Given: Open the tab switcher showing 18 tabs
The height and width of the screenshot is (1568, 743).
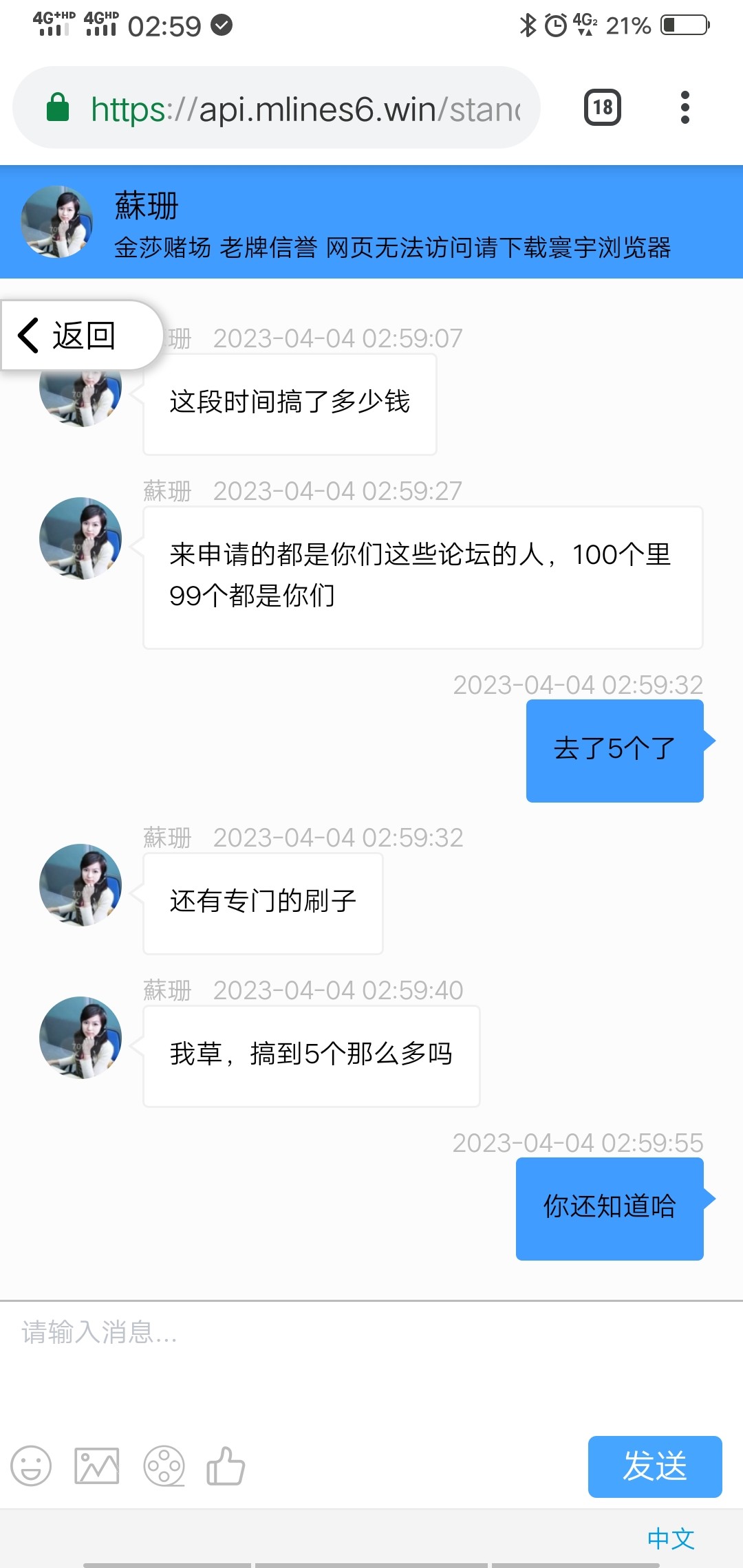Looking at the screenshot, I should (x=602, y=107).
